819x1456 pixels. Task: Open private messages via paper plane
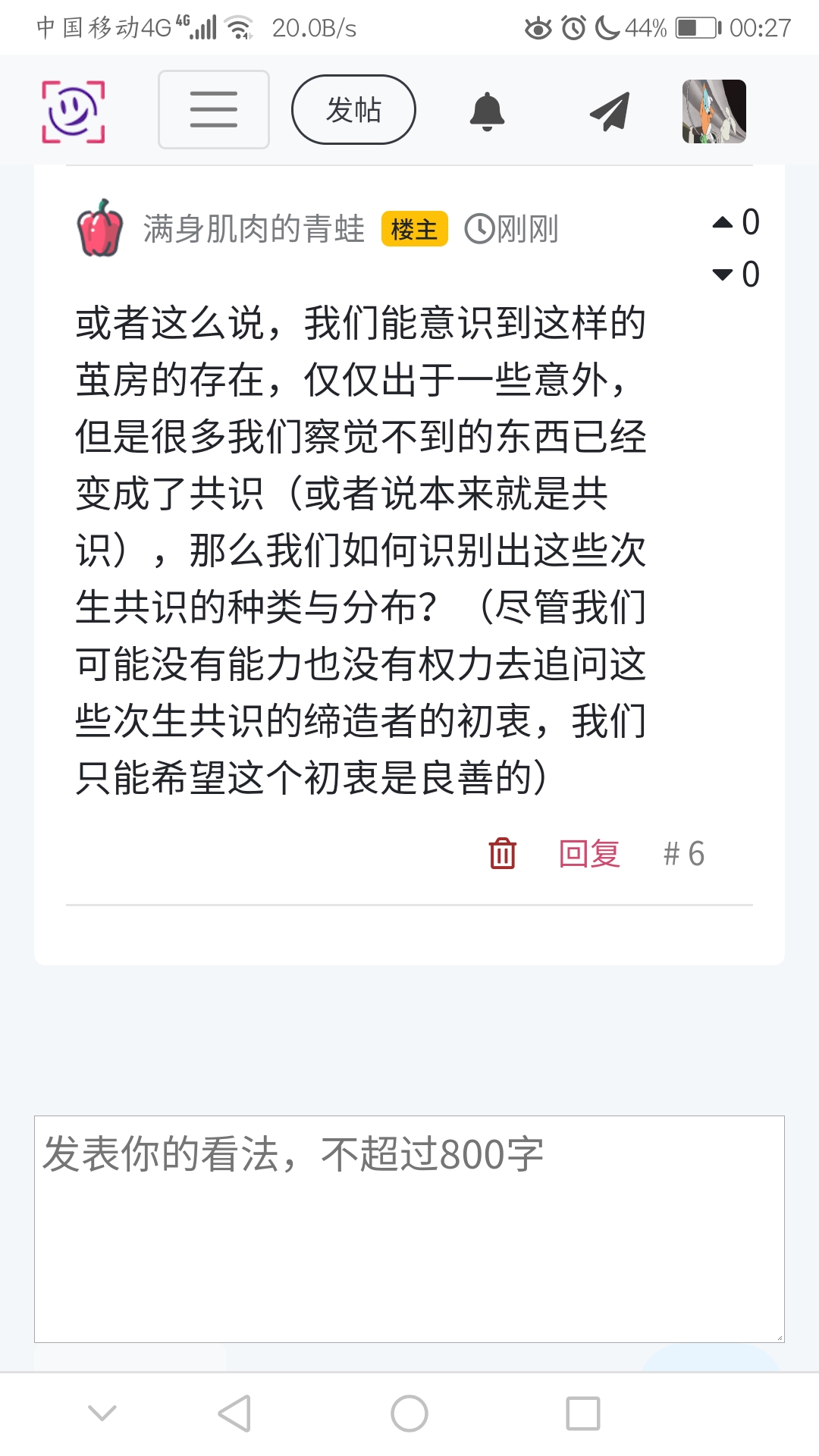(610, 111)
